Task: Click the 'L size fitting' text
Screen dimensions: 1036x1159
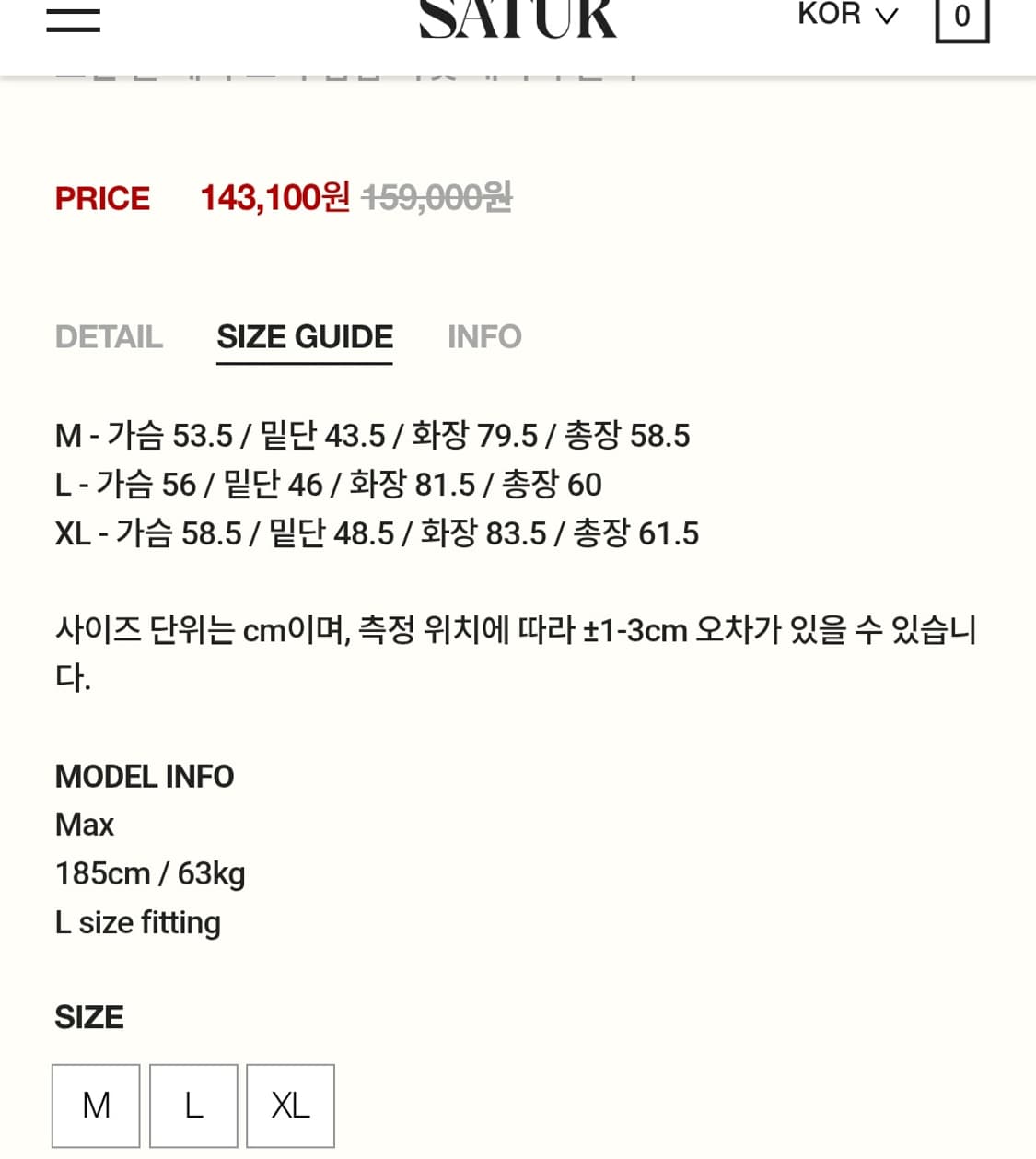Action: coord(138,922)
